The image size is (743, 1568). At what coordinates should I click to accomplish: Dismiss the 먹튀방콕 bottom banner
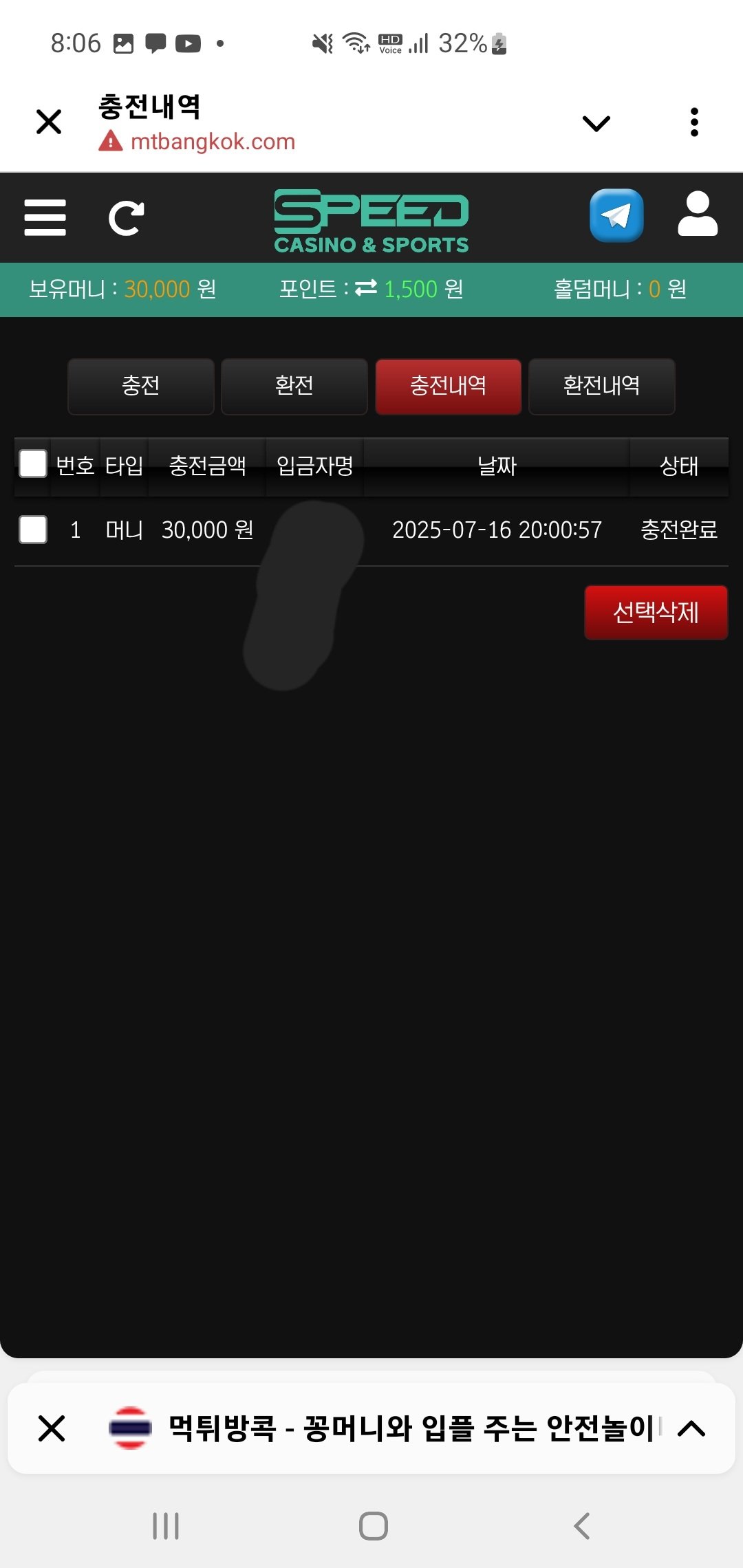pyautogui.click(x=52, y=1428)
